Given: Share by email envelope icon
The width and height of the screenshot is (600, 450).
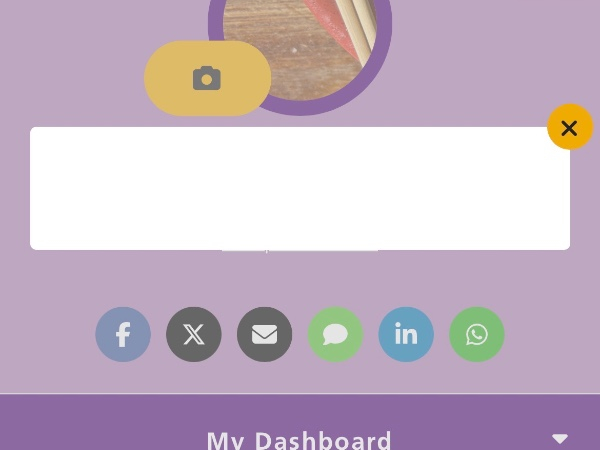Looking at the screenshot, I should pos(265,334).
